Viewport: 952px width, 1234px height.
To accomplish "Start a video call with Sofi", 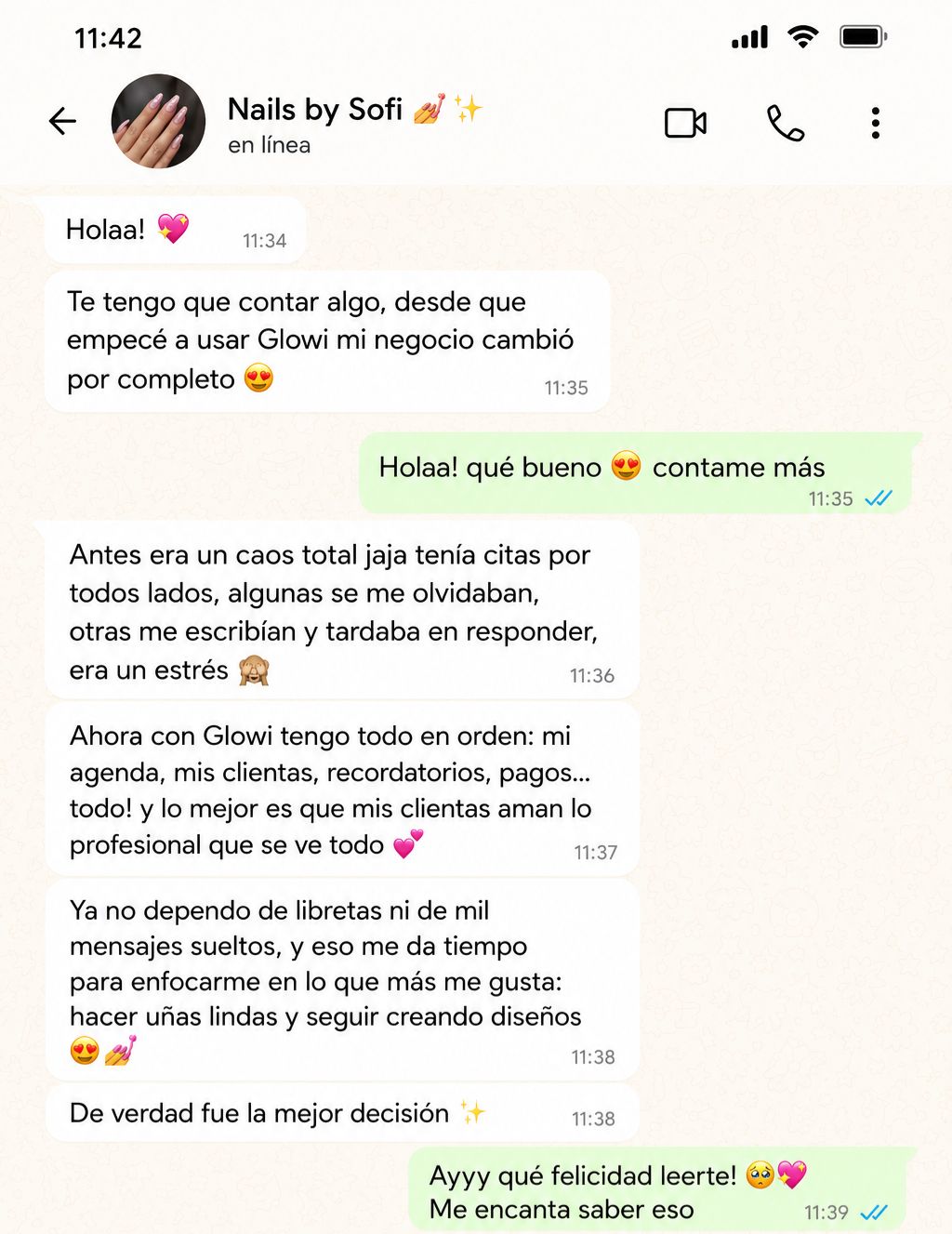I will (x=686, y=123).
